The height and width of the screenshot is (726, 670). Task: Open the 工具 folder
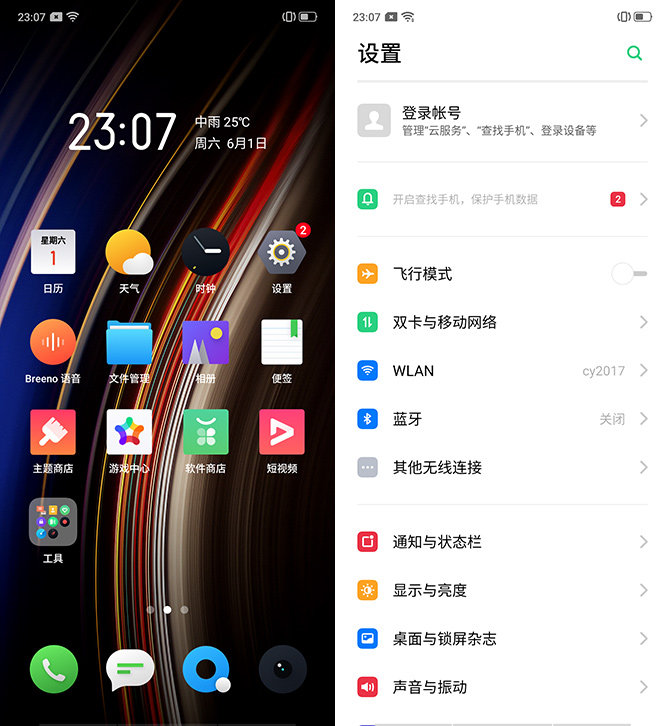[53, 522]
